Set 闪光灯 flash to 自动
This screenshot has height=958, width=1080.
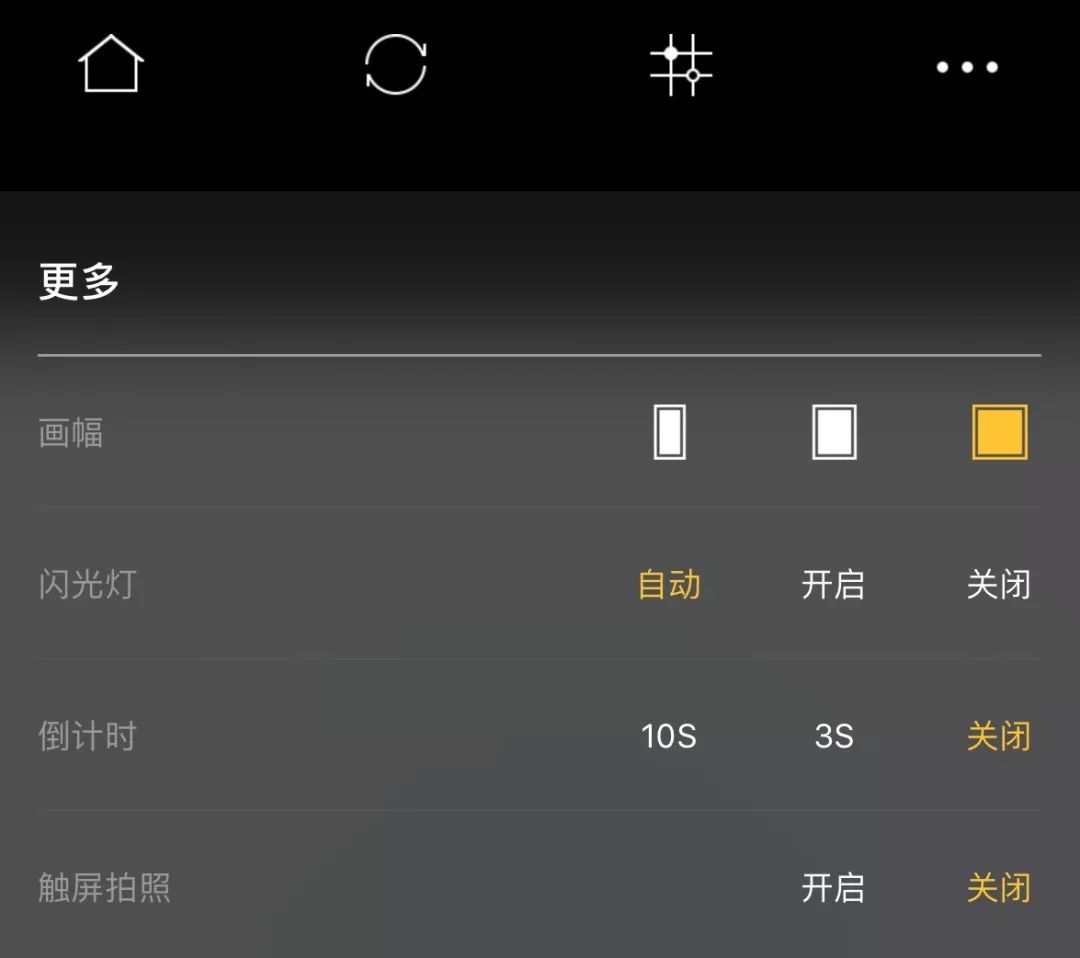coord(669,584)
